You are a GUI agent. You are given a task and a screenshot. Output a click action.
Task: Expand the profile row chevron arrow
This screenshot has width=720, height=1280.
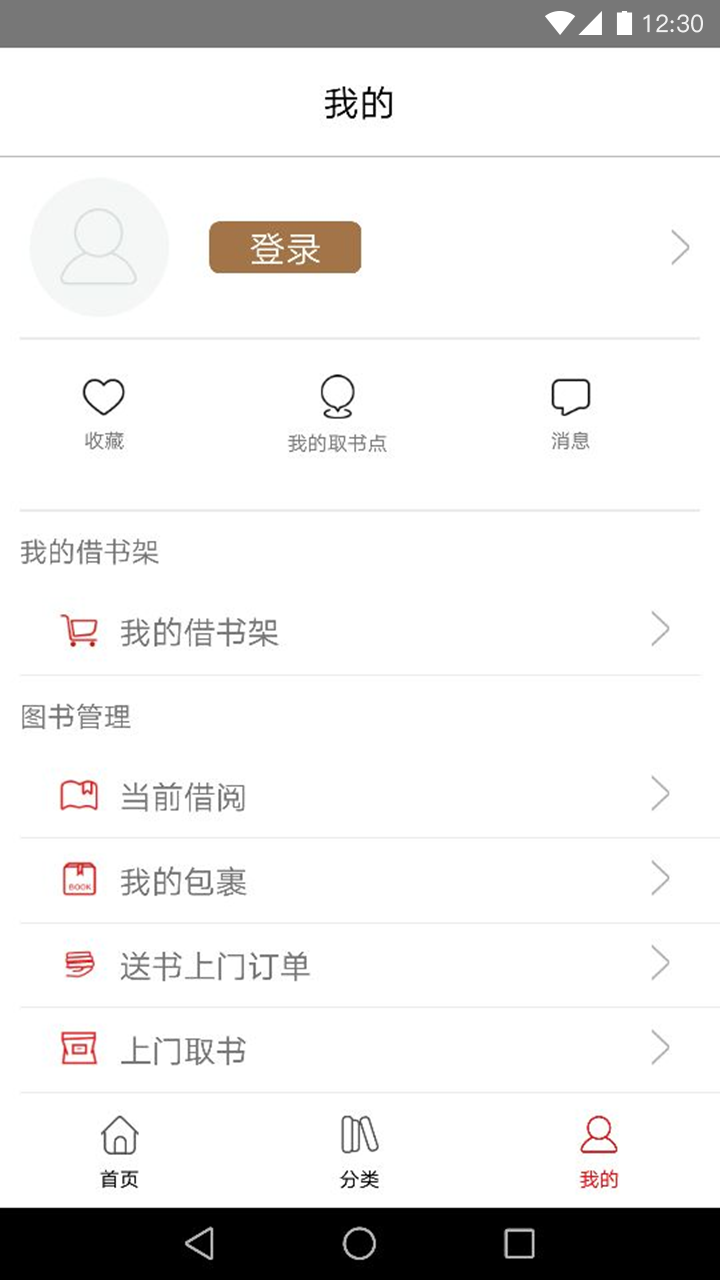click(x=680, y=247)
